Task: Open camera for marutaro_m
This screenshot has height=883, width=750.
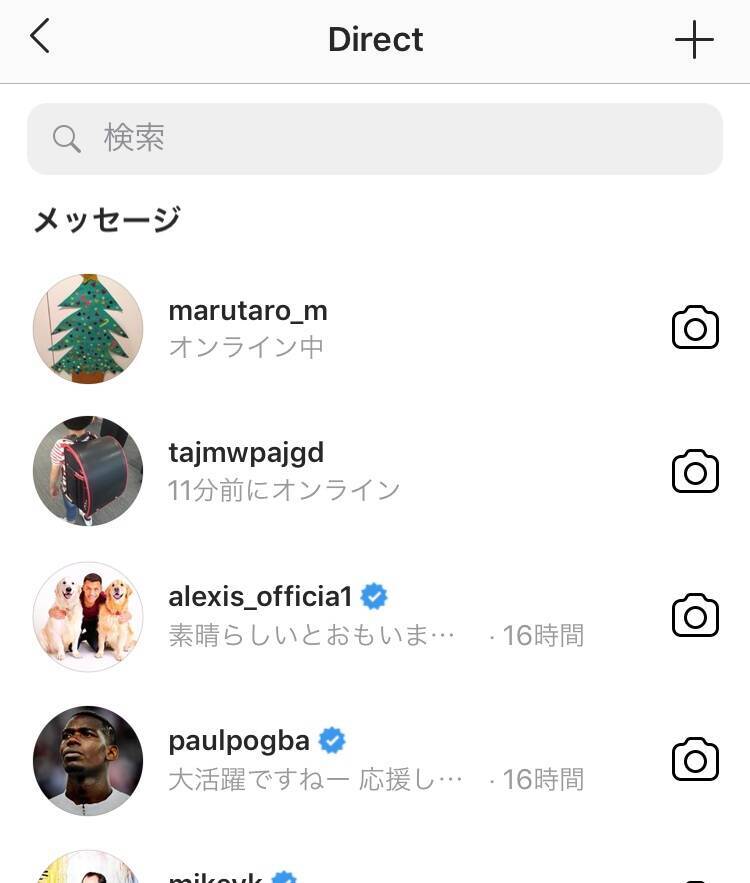Action: (695, 328)
